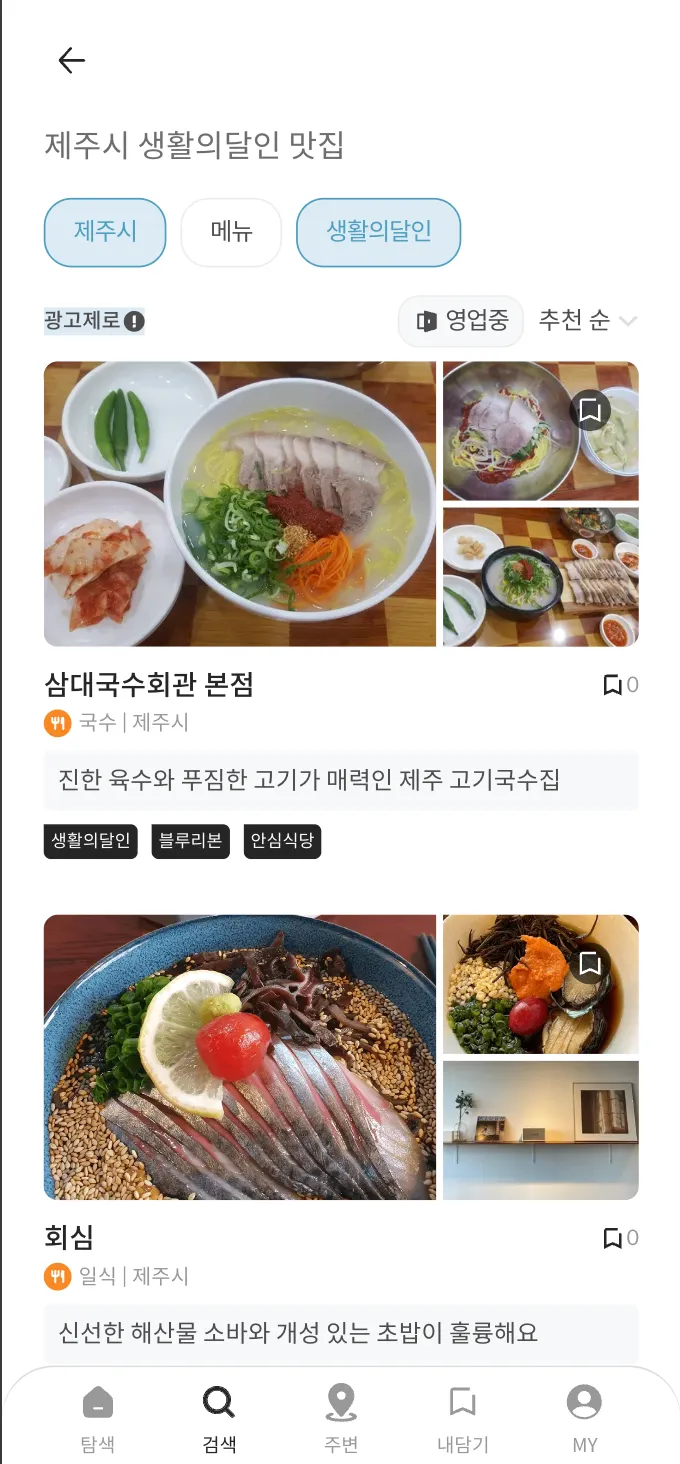
Task: Bookmark 삼대국수회관 본점 on its photo
Action: coord(590,409)
